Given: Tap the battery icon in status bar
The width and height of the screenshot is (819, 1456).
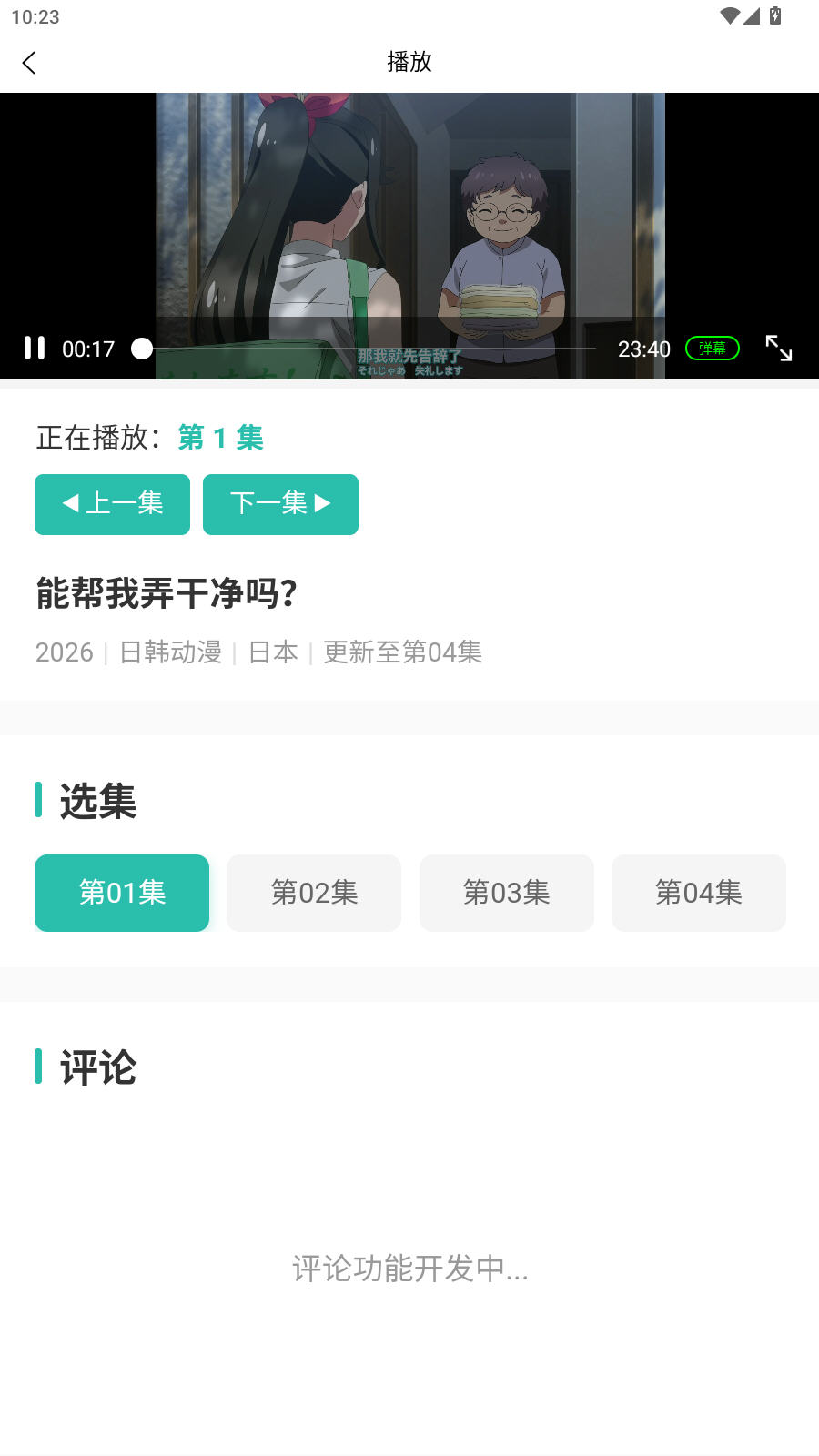Looking at the screenshot, I should pos(774,15).
